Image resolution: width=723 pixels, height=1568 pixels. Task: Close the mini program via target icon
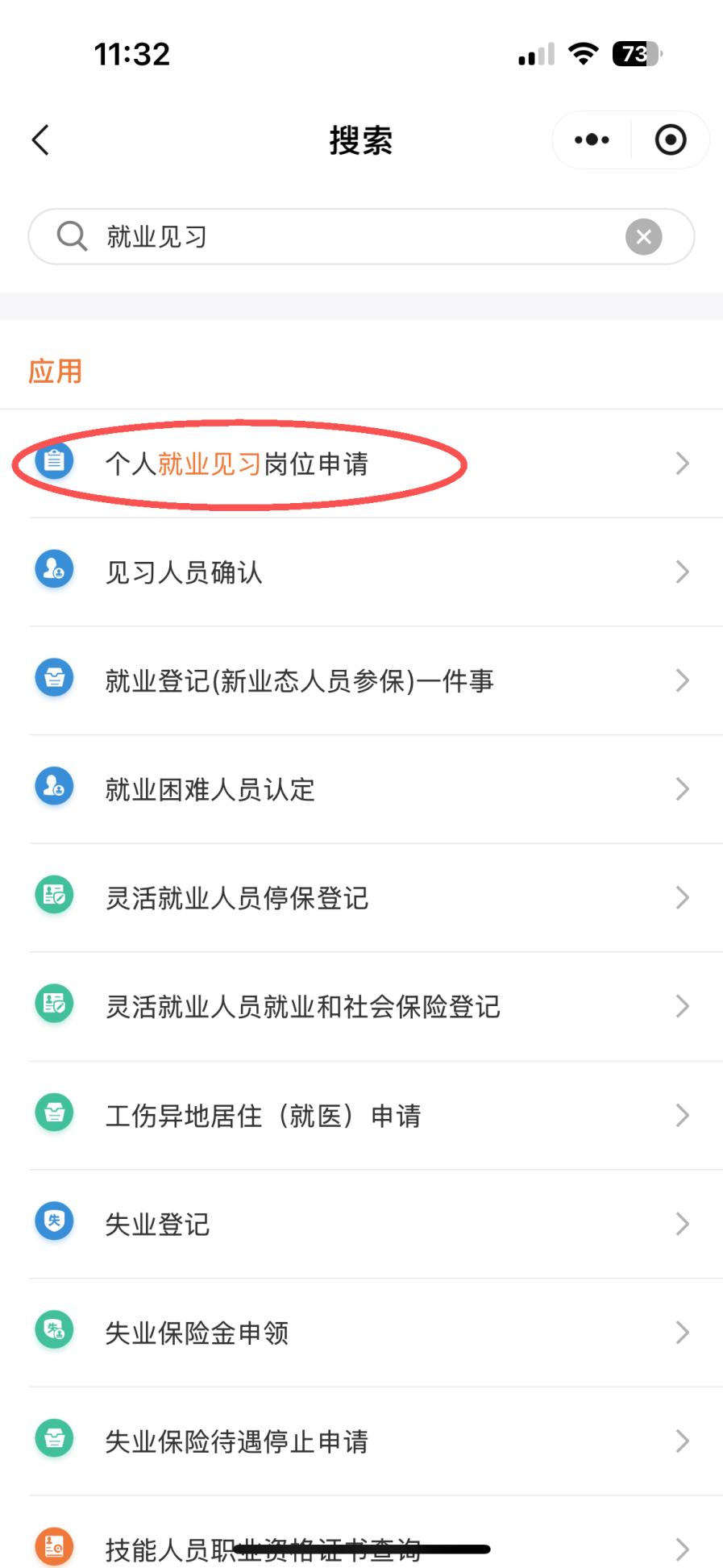point(670,140)
